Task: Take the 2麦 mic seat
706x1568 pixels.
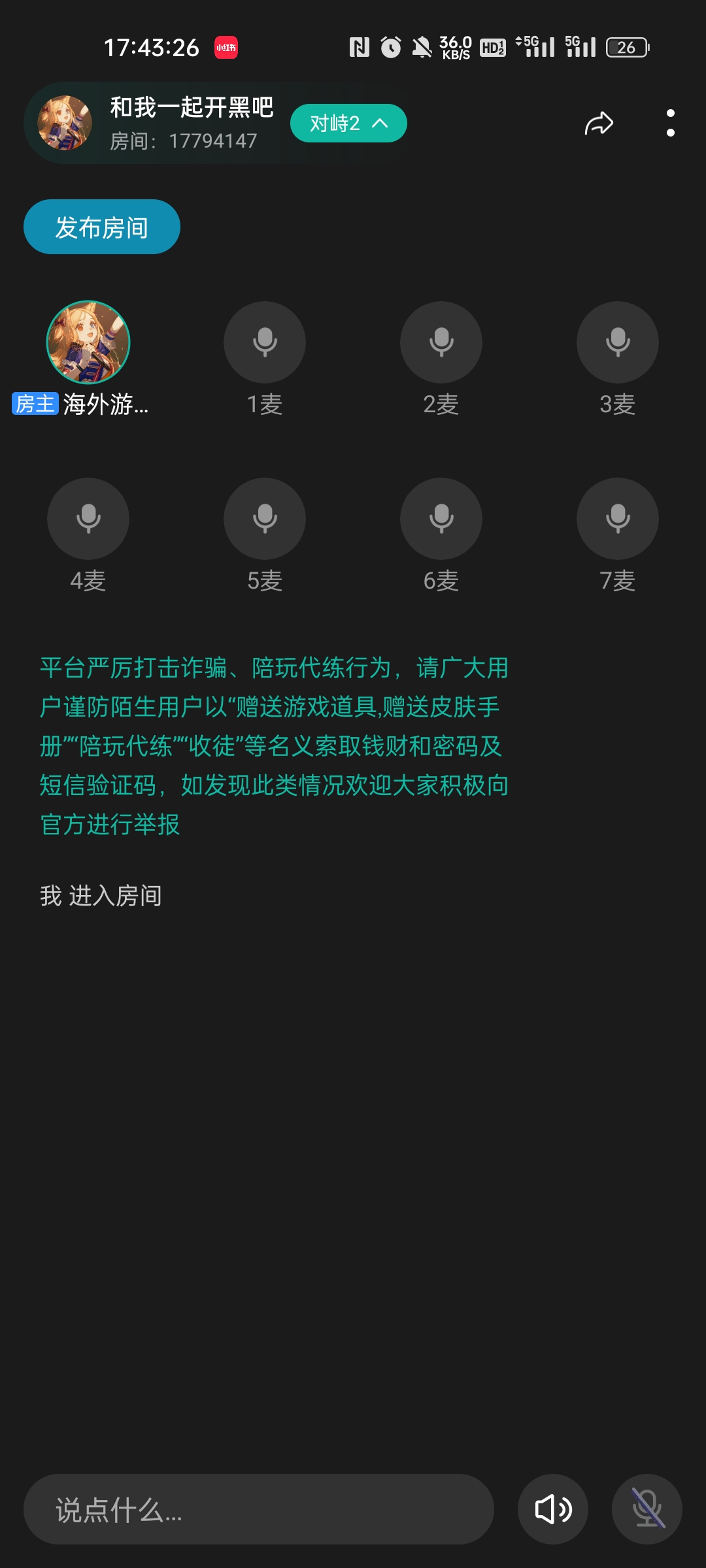Action: [x=441, y=342]
